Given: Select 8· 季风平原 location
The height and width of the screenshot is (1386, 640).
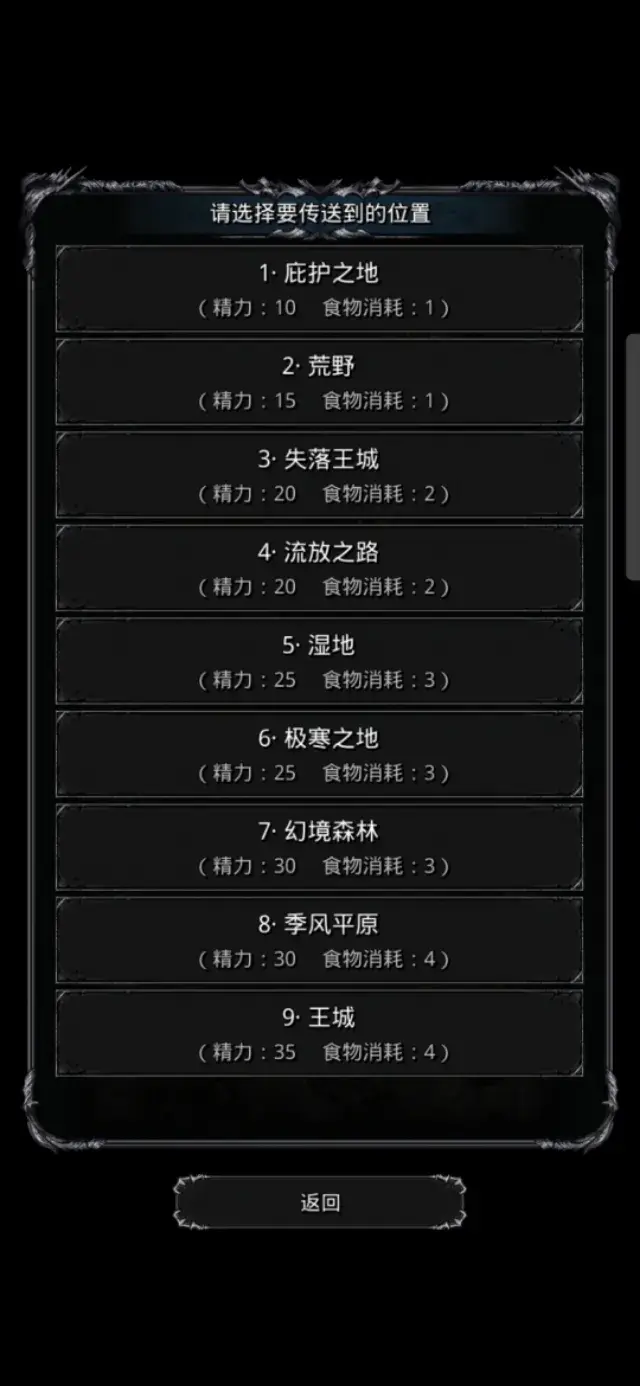Looking at the screenshot, I should tap(319, 940).
